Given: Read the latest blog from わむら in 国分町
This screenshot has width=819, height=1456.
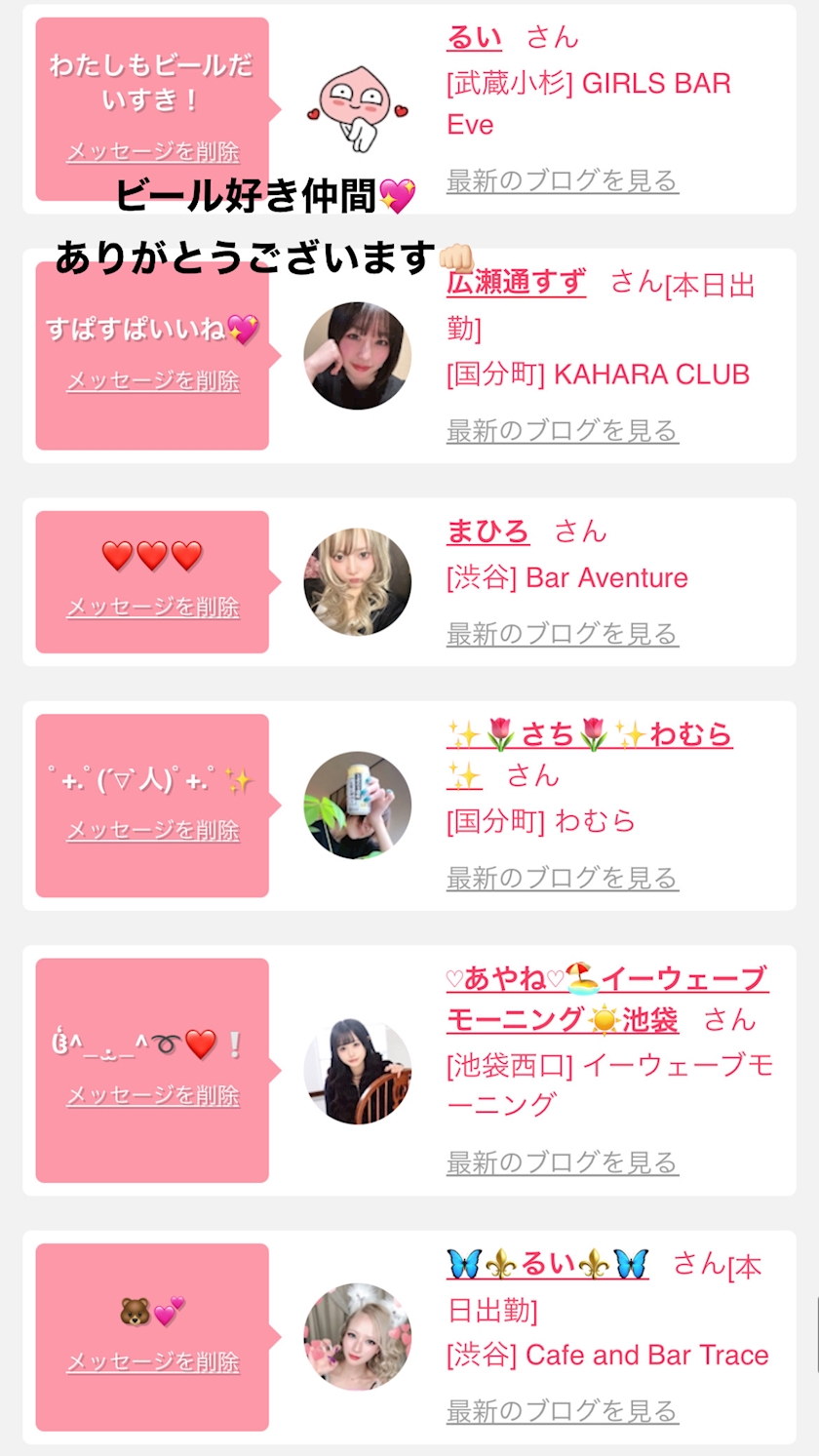Looking at the screenshot, I should coord(562,879).
